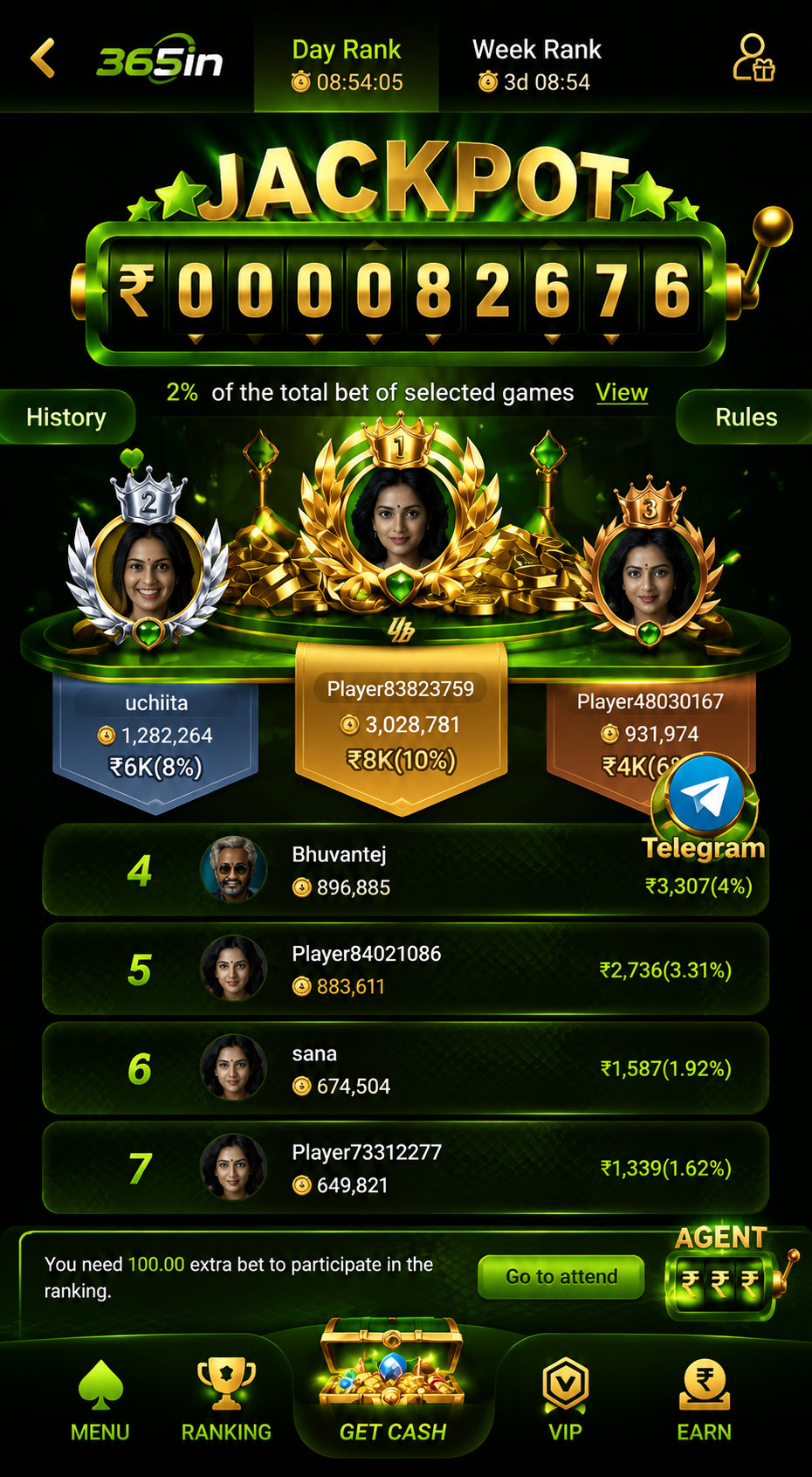Tap the View link for selected games
This screenshot has height=1477, width=812.
(622, 392)
